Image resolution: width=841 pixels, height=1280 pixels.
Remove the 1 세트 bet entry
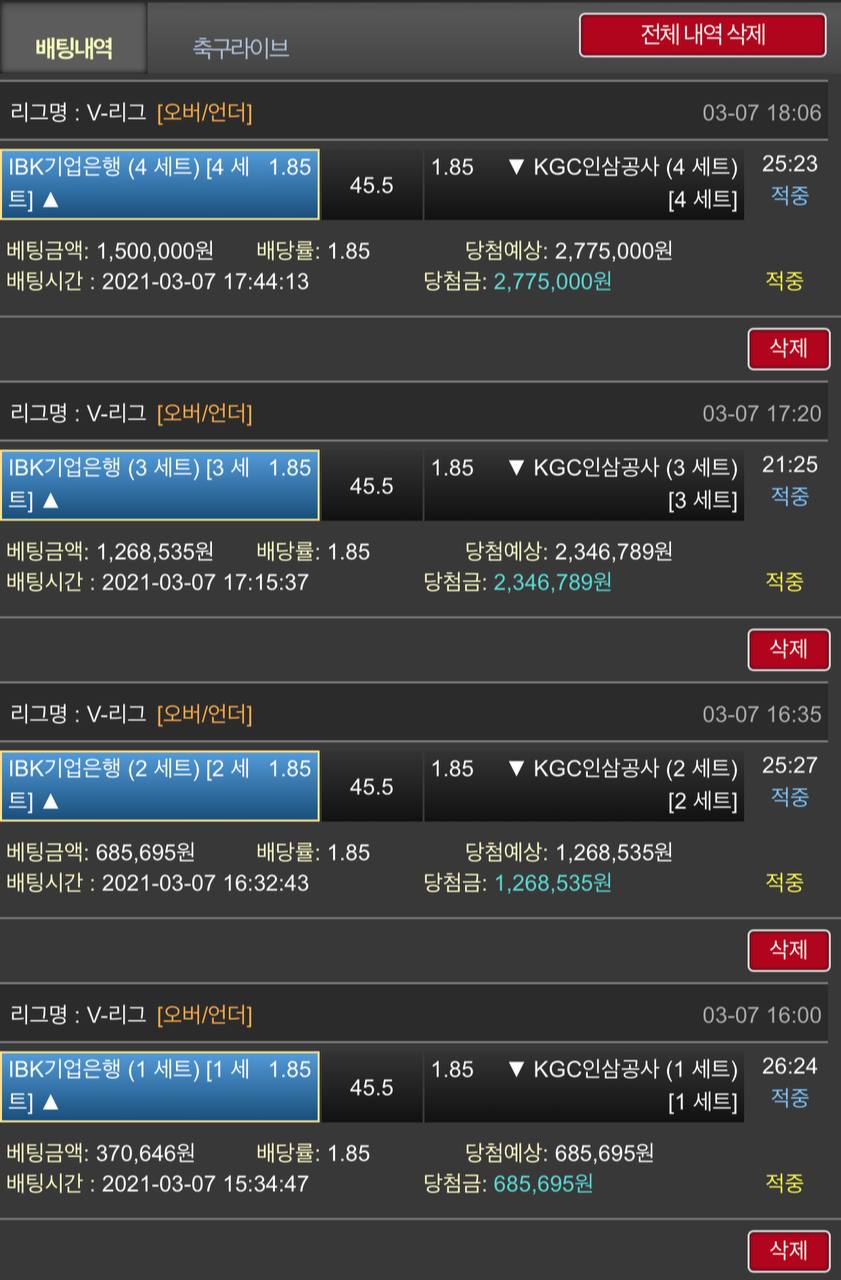(788, 1251)
